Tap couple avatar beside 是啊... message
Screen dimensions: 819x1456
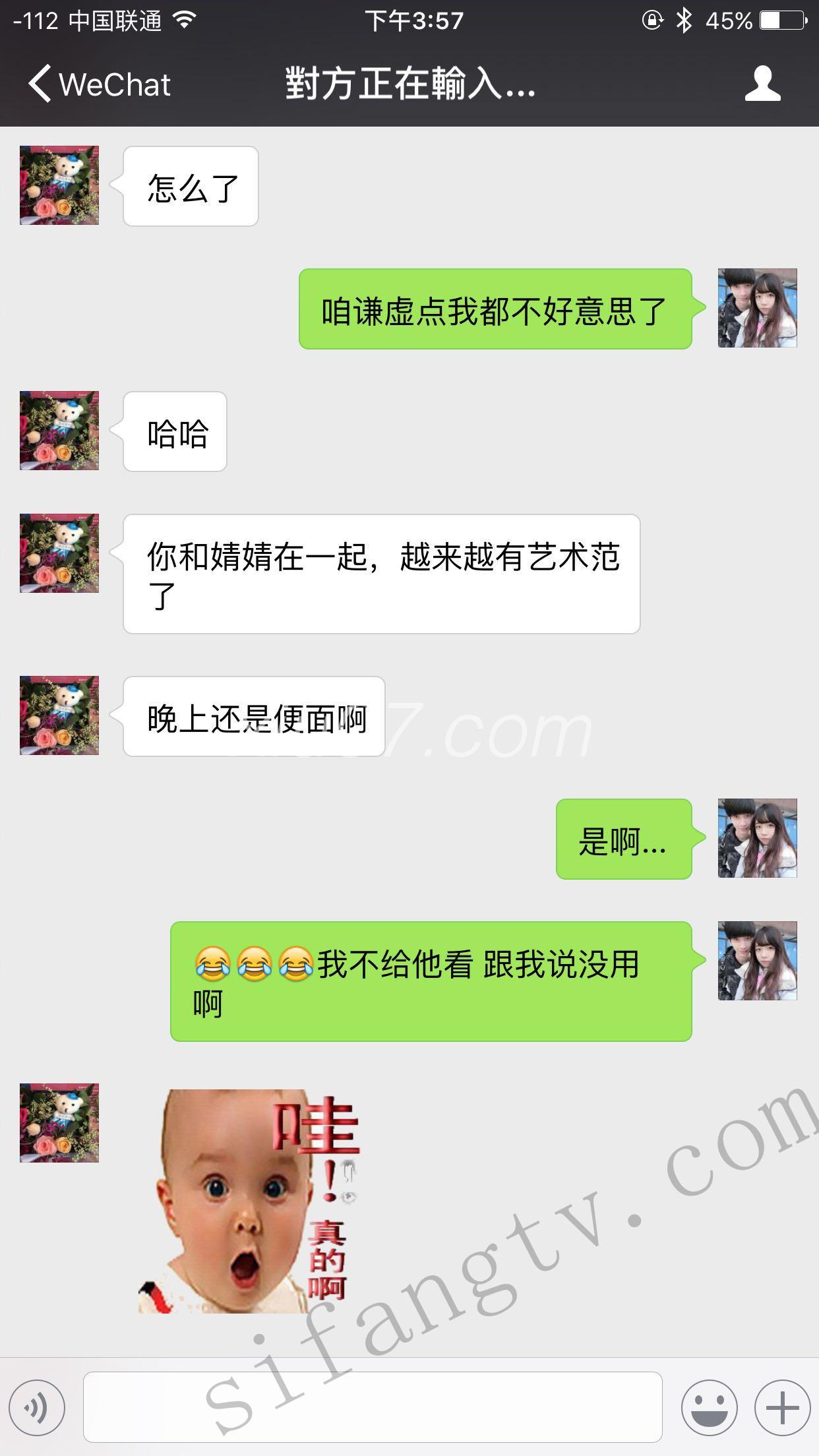point(757,838)
